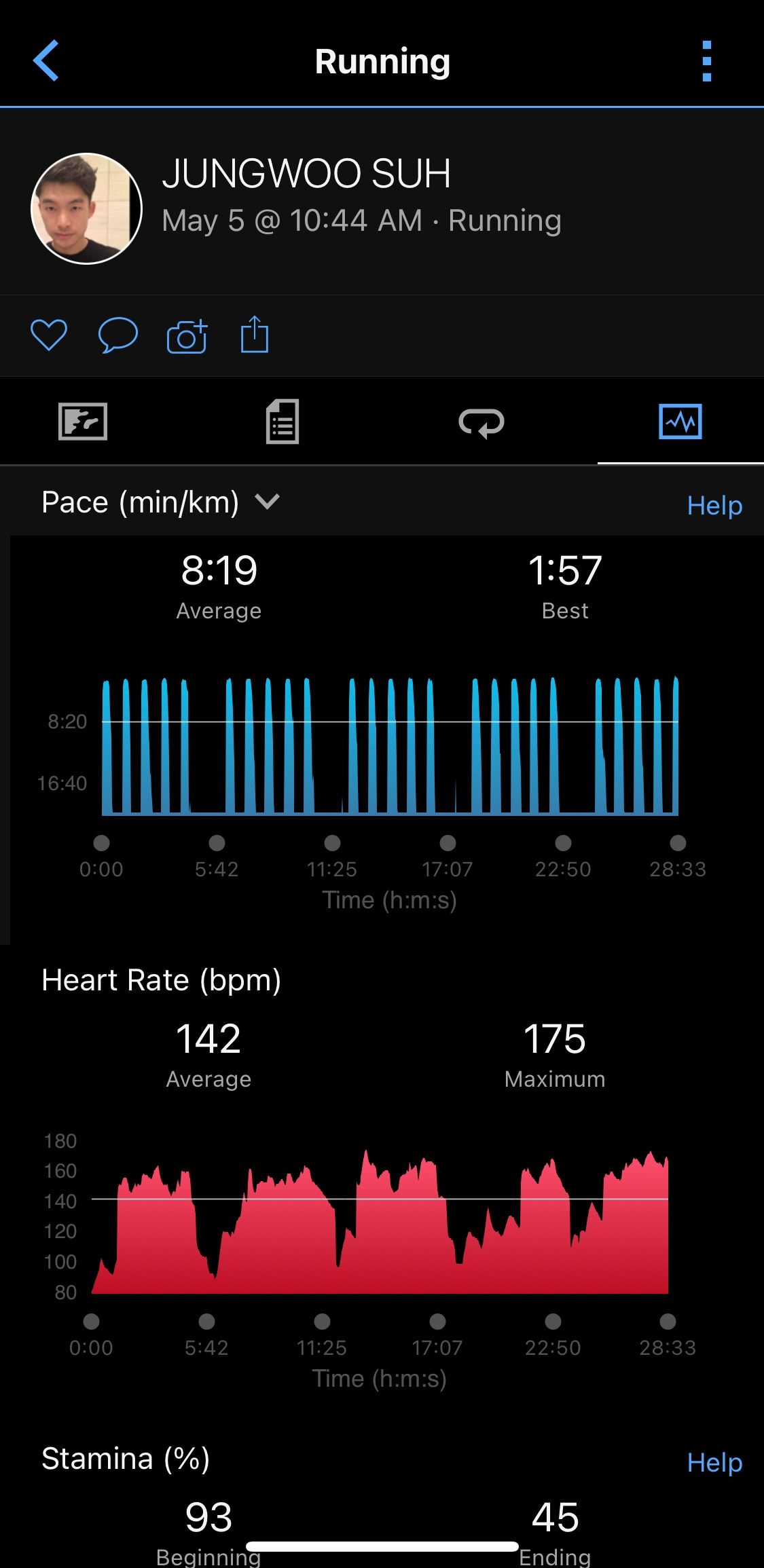
Task: Go back using the blue arrow
Action: (46, 61)
